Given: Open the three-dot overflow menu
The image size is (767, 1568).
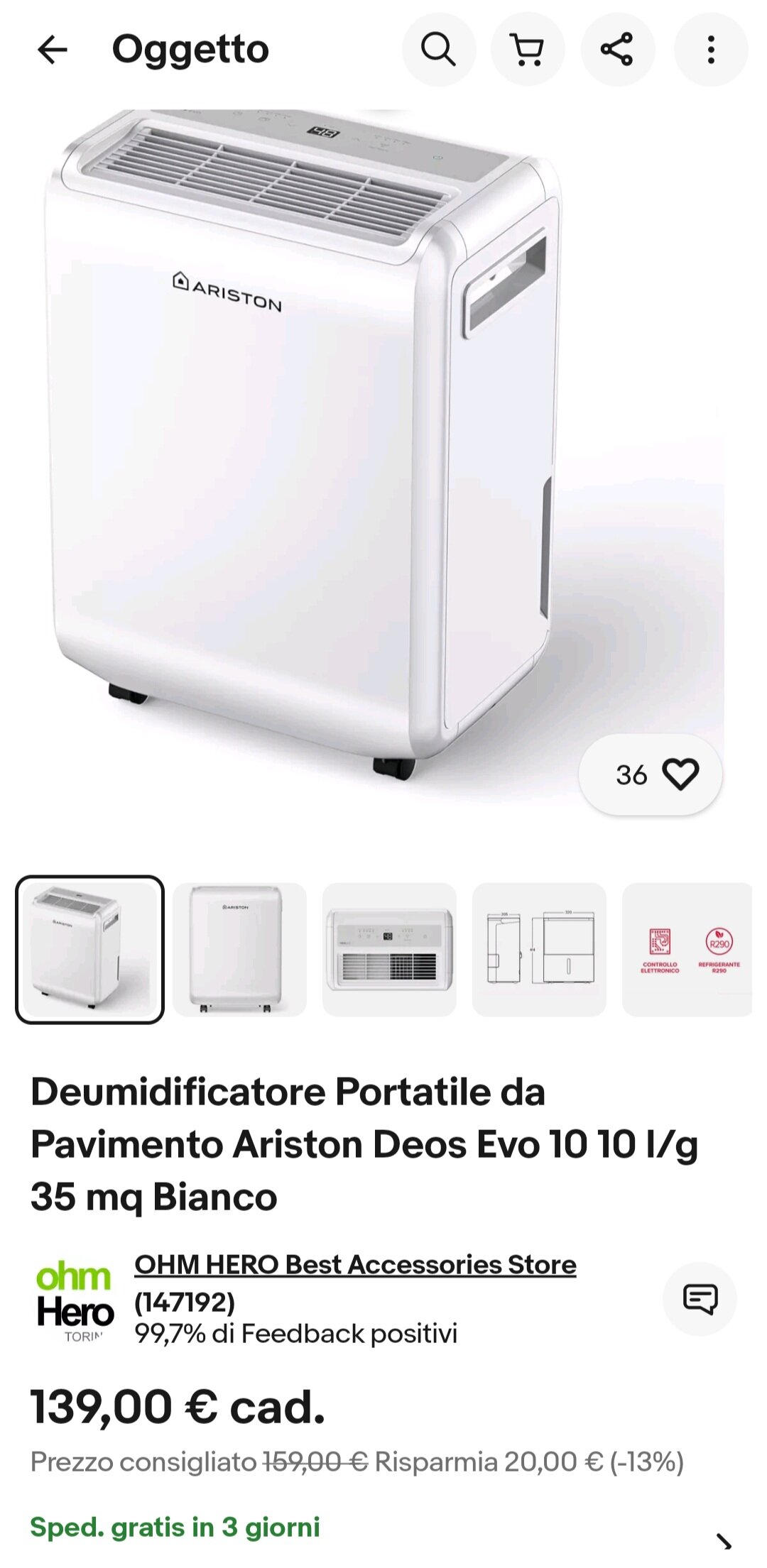Looking at the screenshot, I should pos(710,50).
